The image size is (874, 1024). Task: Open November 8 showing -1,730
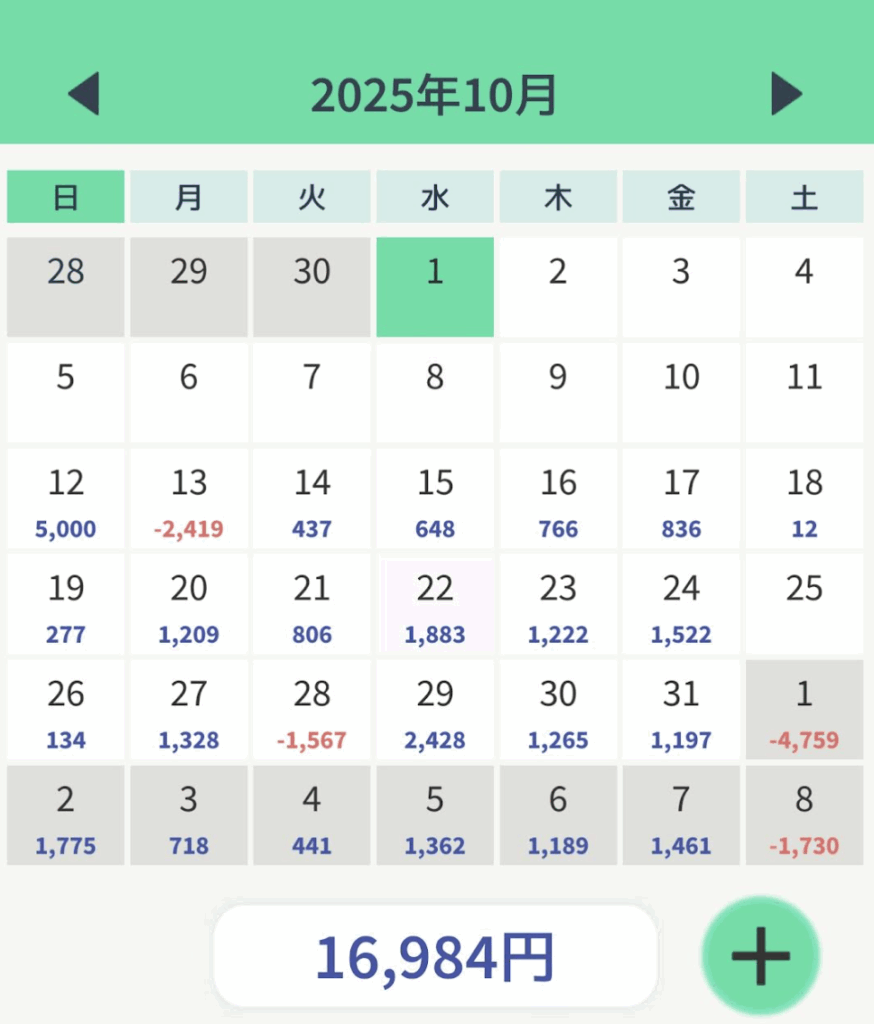coord(804,815)
